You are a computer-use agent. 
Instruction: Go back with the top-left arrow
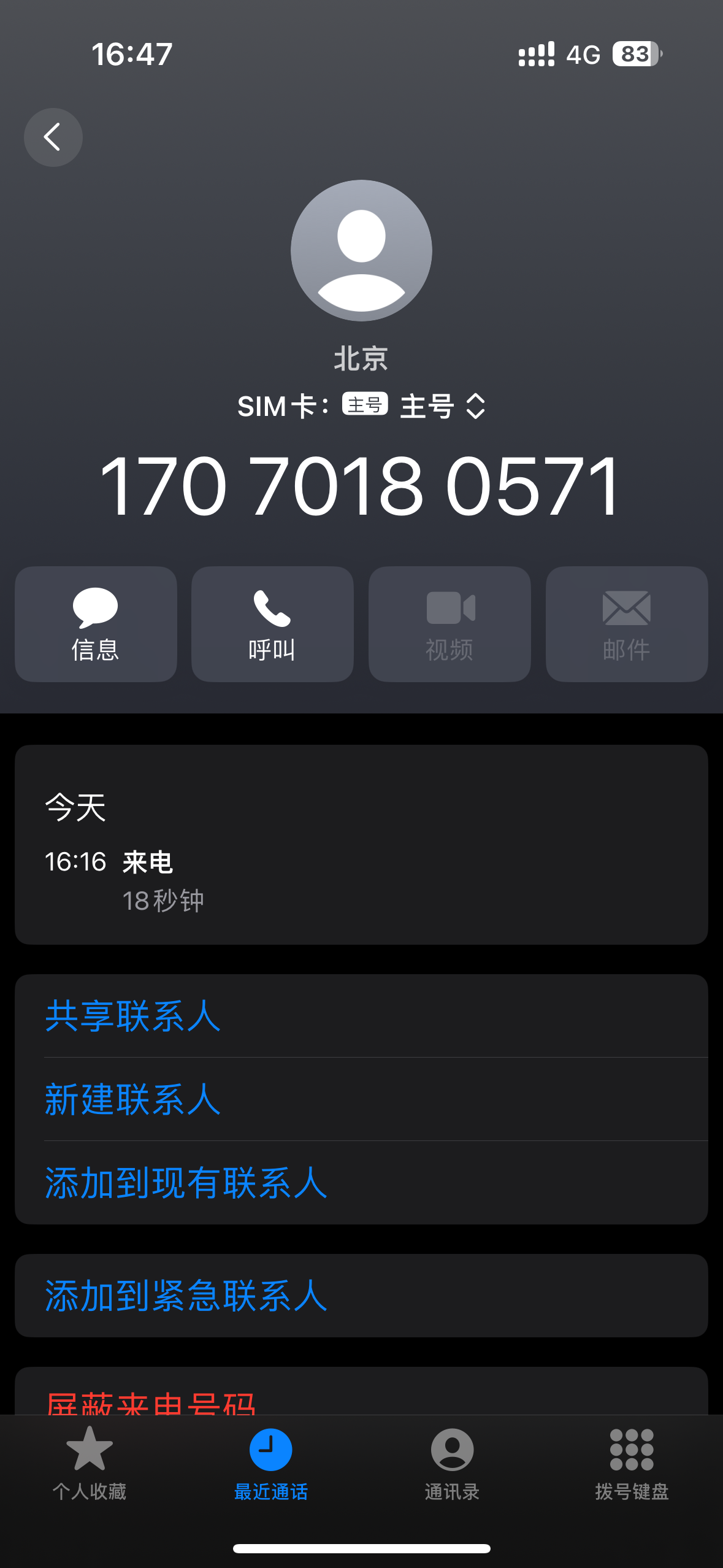(53, 137)
